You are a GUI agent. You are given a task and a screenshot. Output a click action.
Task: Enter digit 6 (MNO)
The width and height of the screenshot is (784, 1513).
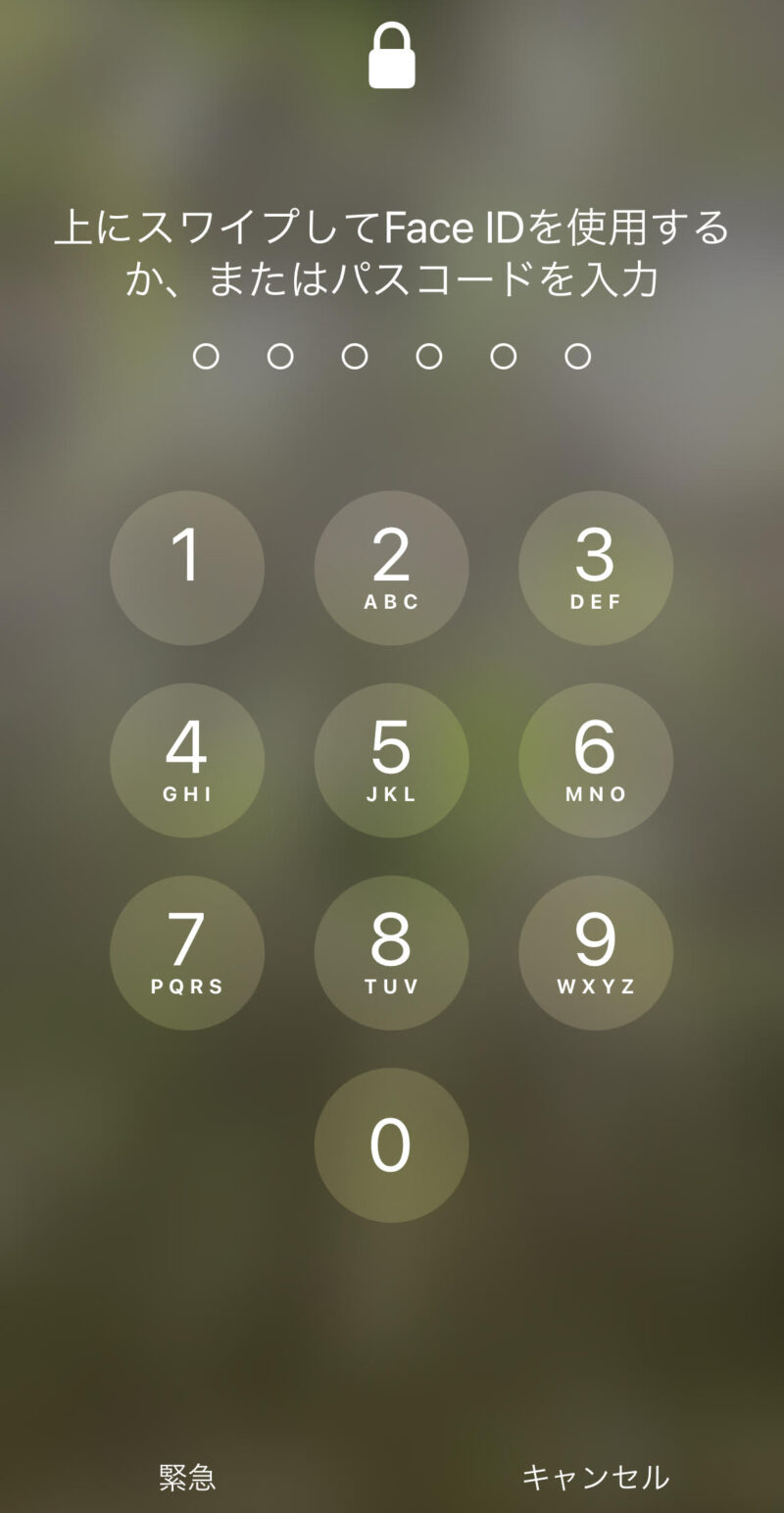[x=595, y=760]
